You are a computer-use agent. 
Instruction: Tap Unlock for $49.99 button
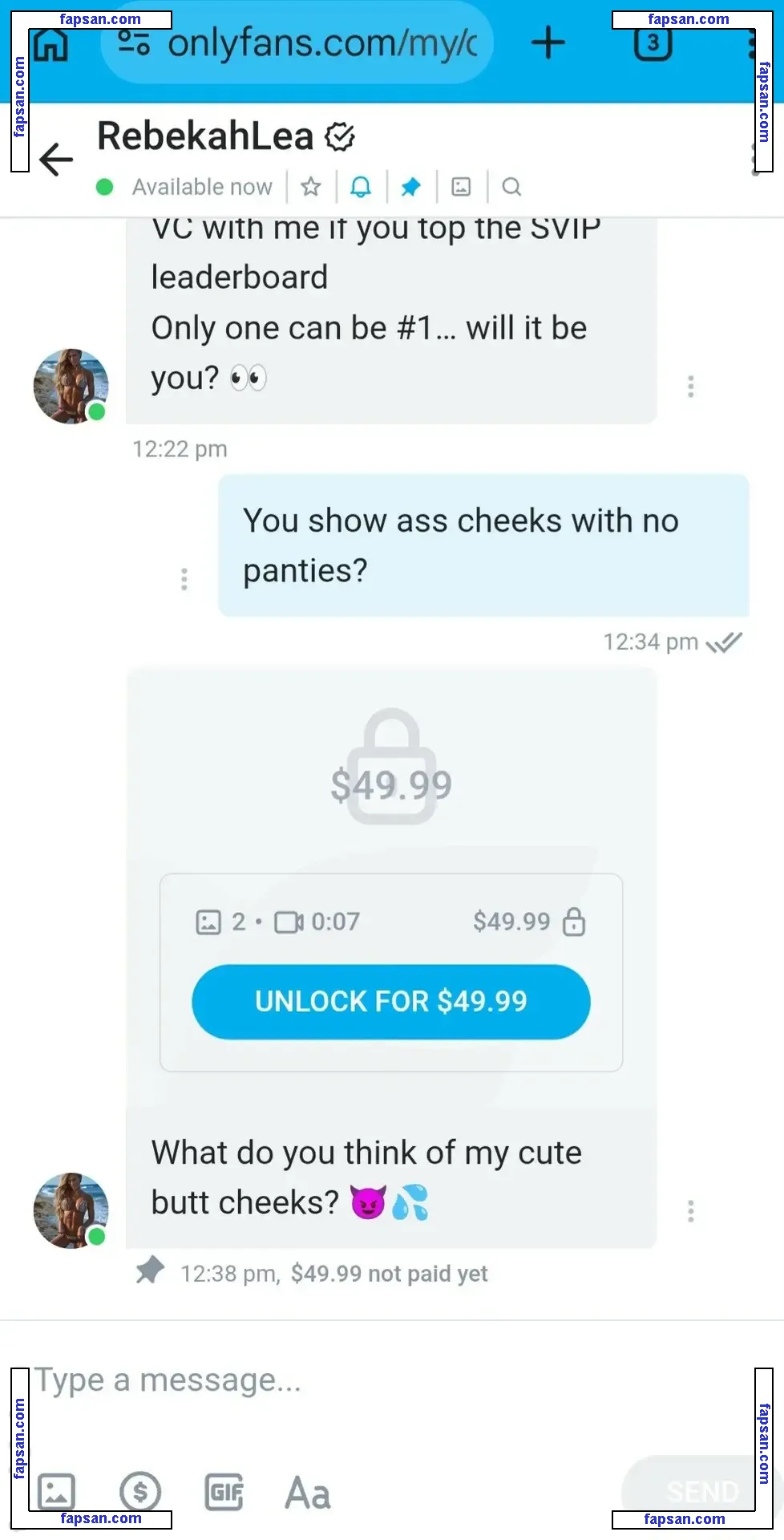tap(391, 1001)
